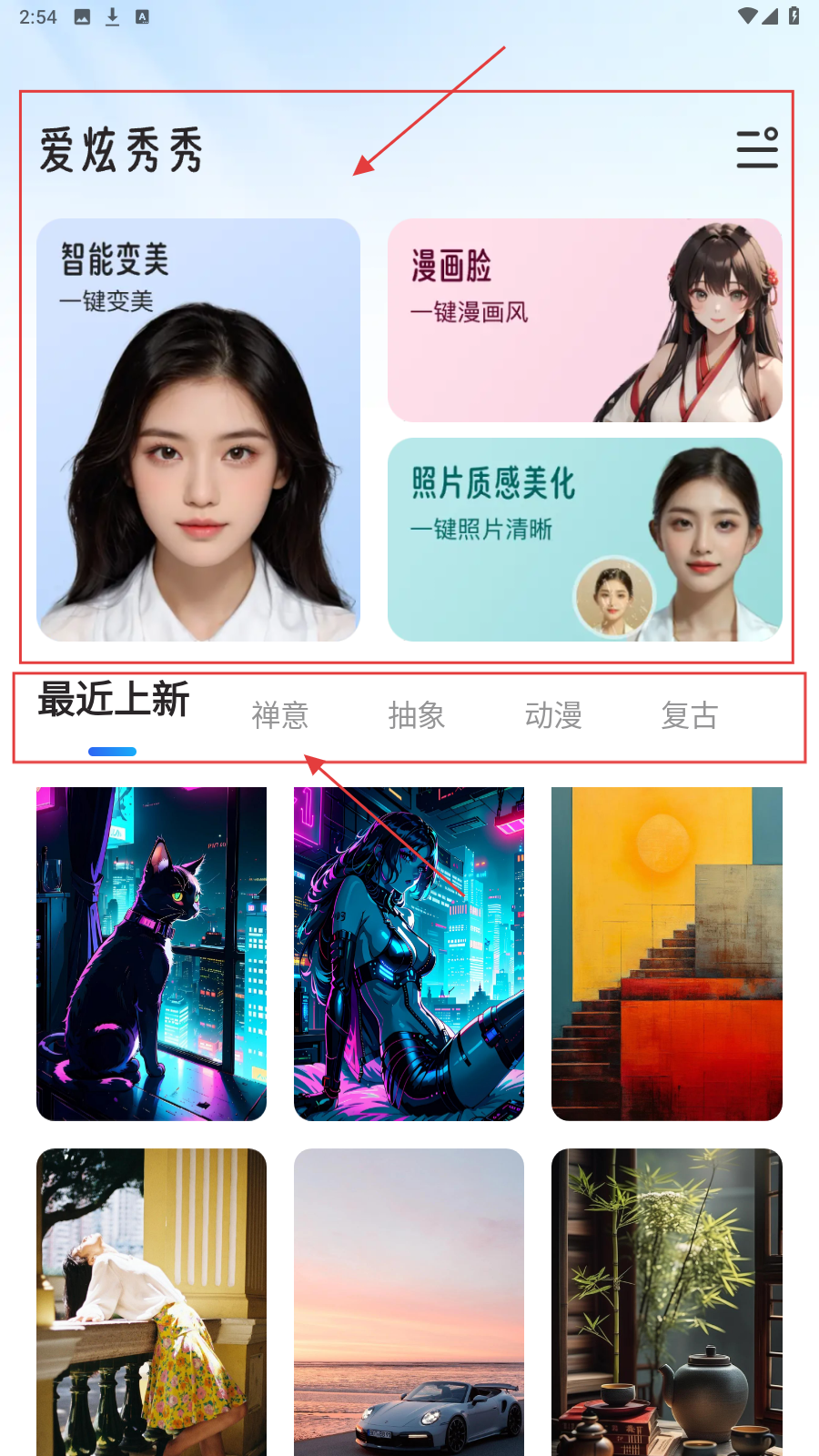819x1456 pixels.
Task: Open the 漫画脸 comic style card
Action: pos(584,320)
